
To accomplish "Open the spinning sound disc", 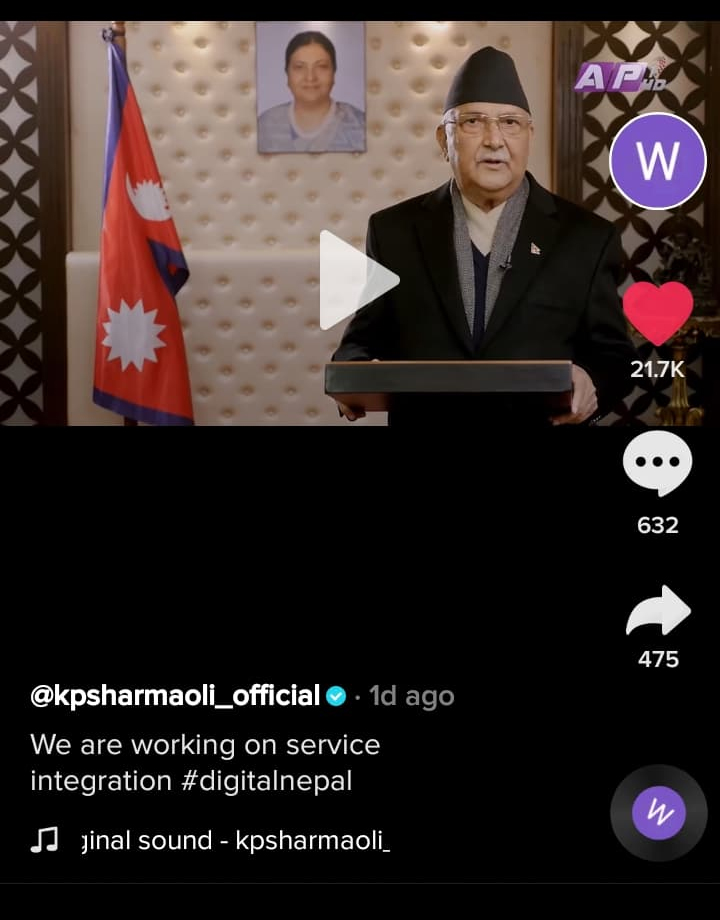I will 658,813.
